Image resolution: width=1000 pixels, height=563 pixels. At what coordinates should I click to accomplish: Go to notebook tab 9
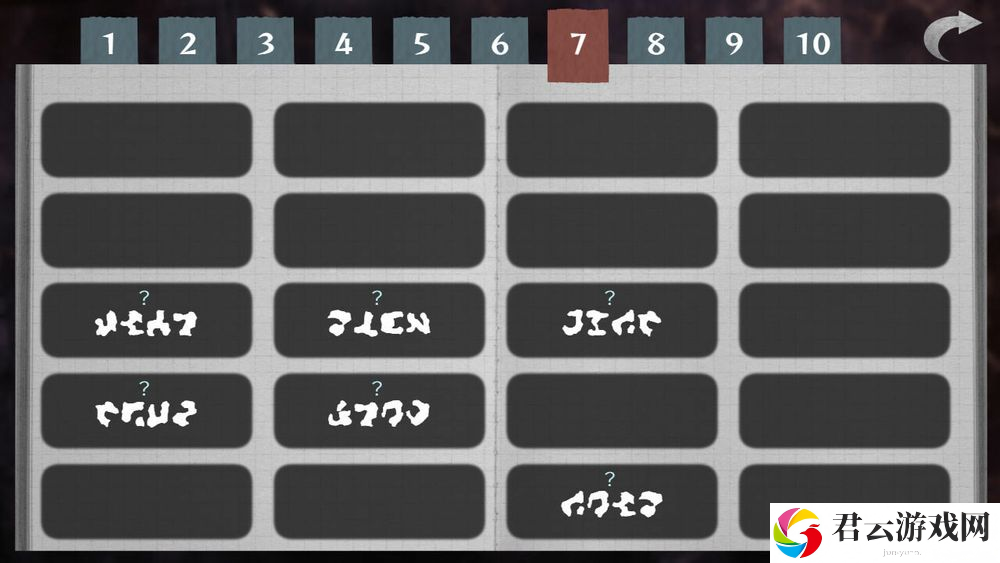(734, 43)
